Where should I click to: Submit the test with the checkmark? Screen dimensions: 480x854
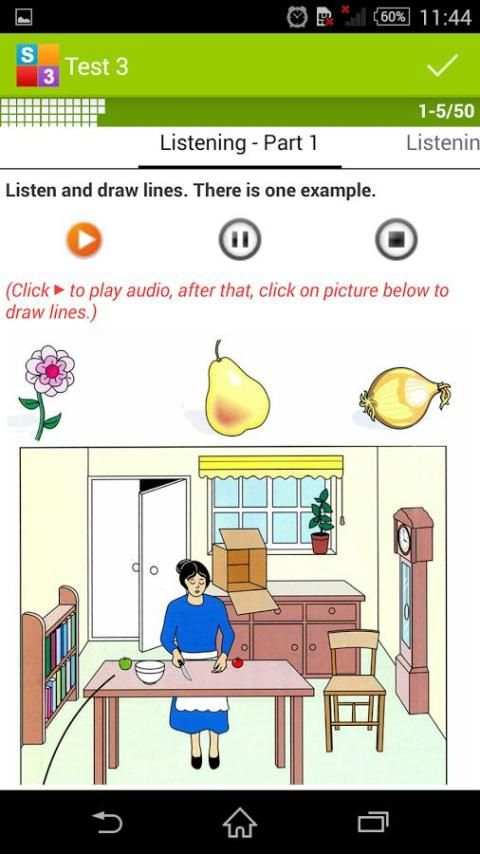pyautogui.click(x=442, y=65)
